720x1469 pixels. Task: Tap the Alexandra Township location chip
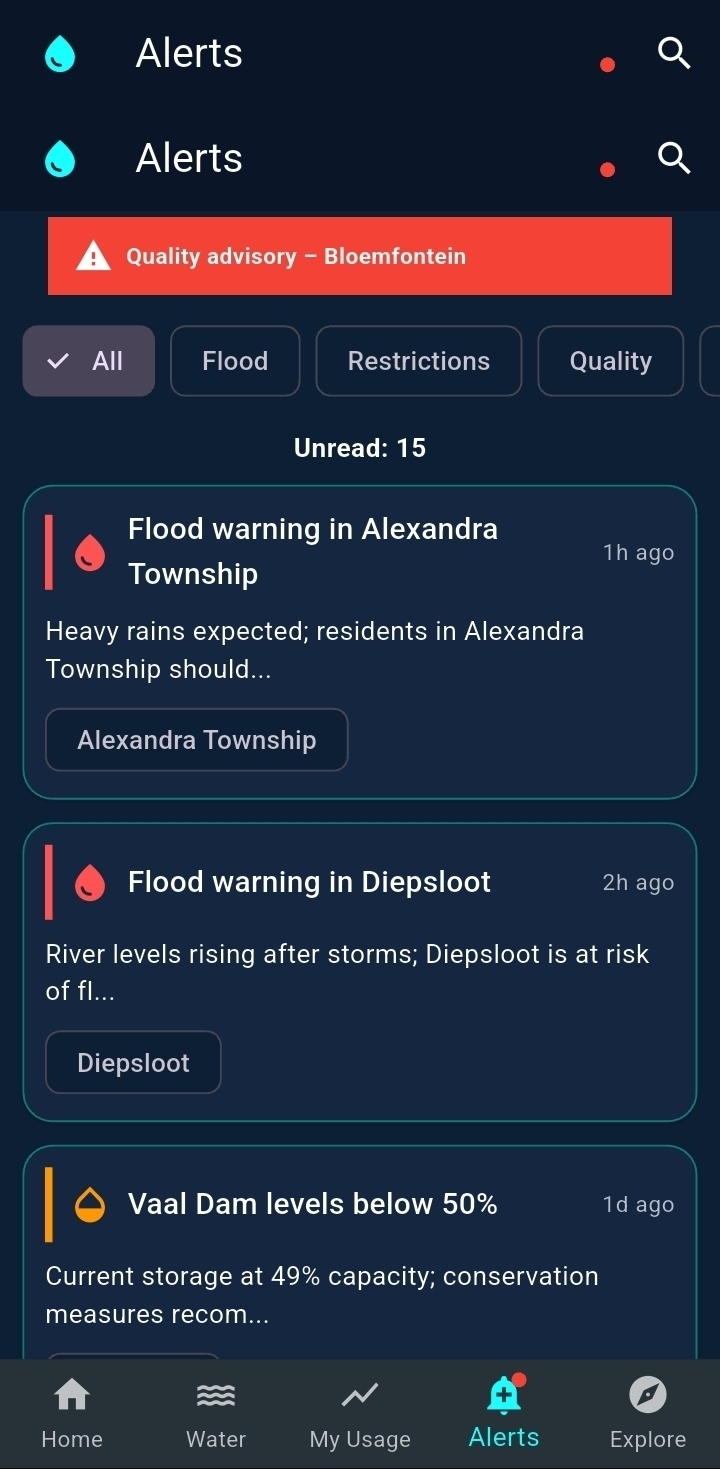197,740
